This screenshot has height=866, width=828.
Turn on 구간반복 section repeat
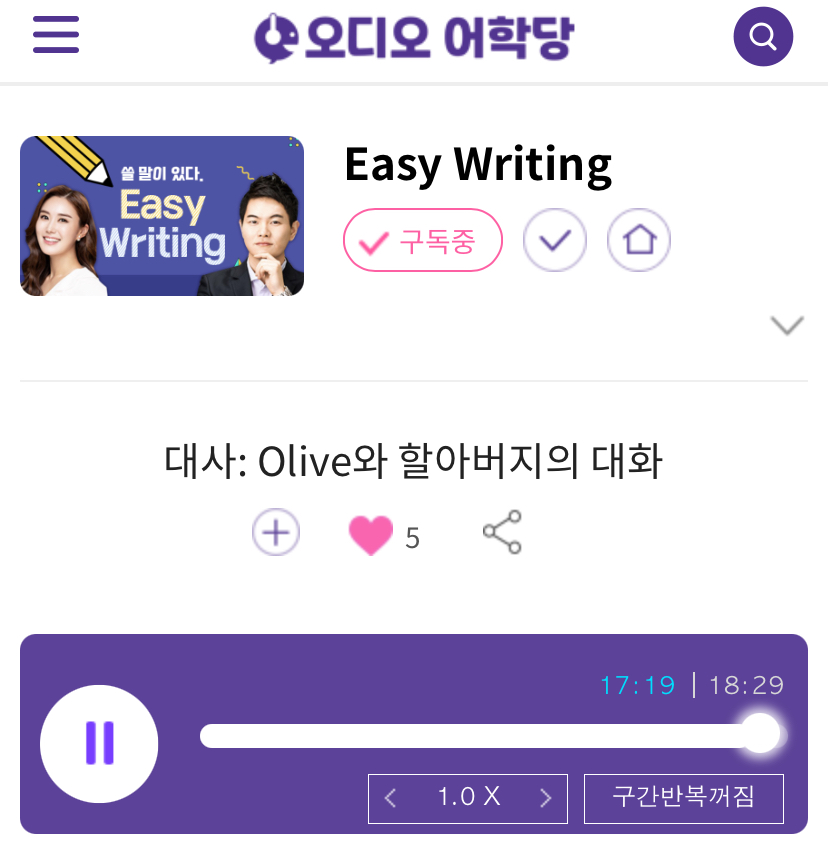point(684,798)
